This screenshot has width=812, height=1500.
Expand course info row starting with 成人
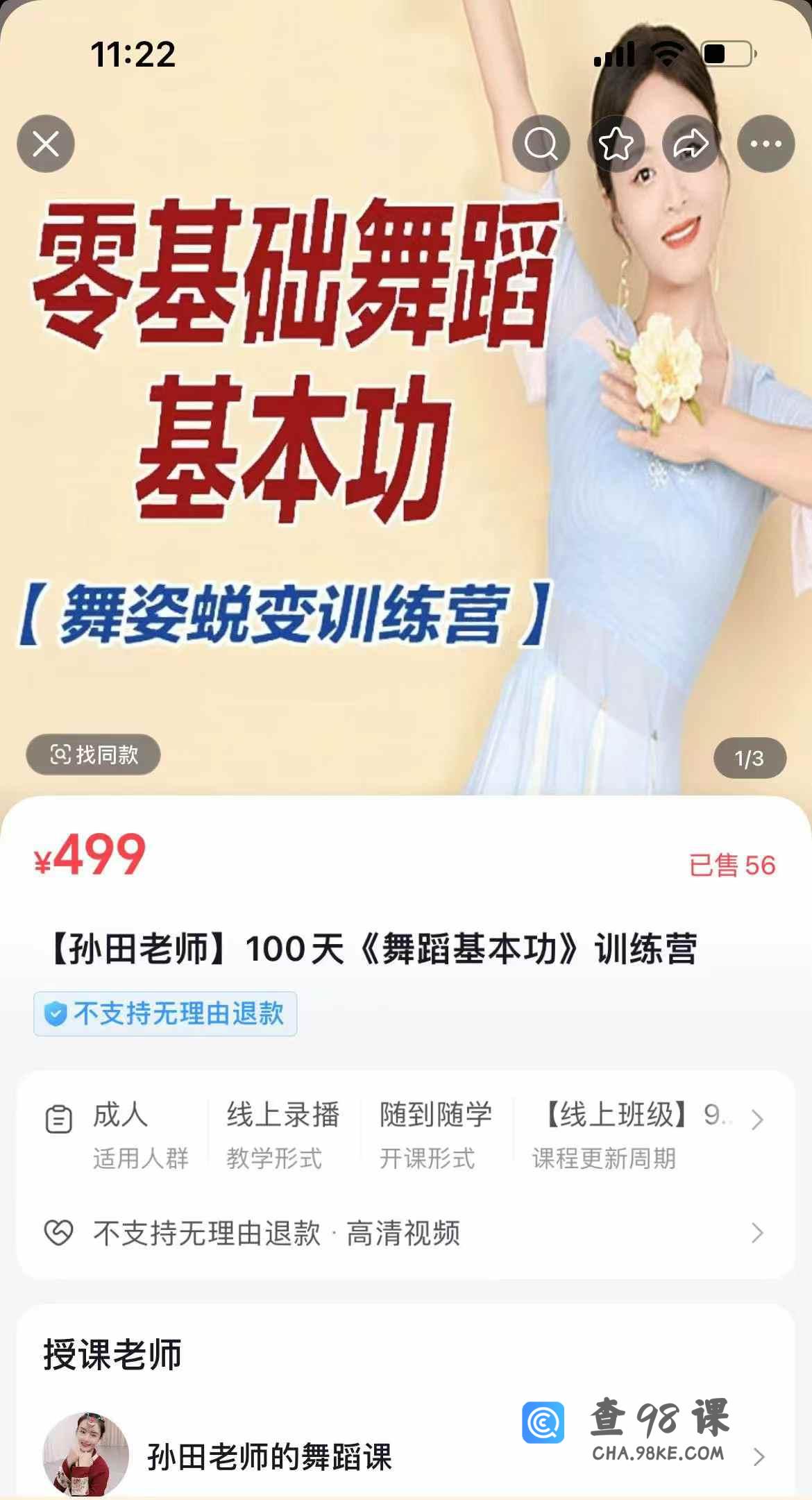point(757,1120)
